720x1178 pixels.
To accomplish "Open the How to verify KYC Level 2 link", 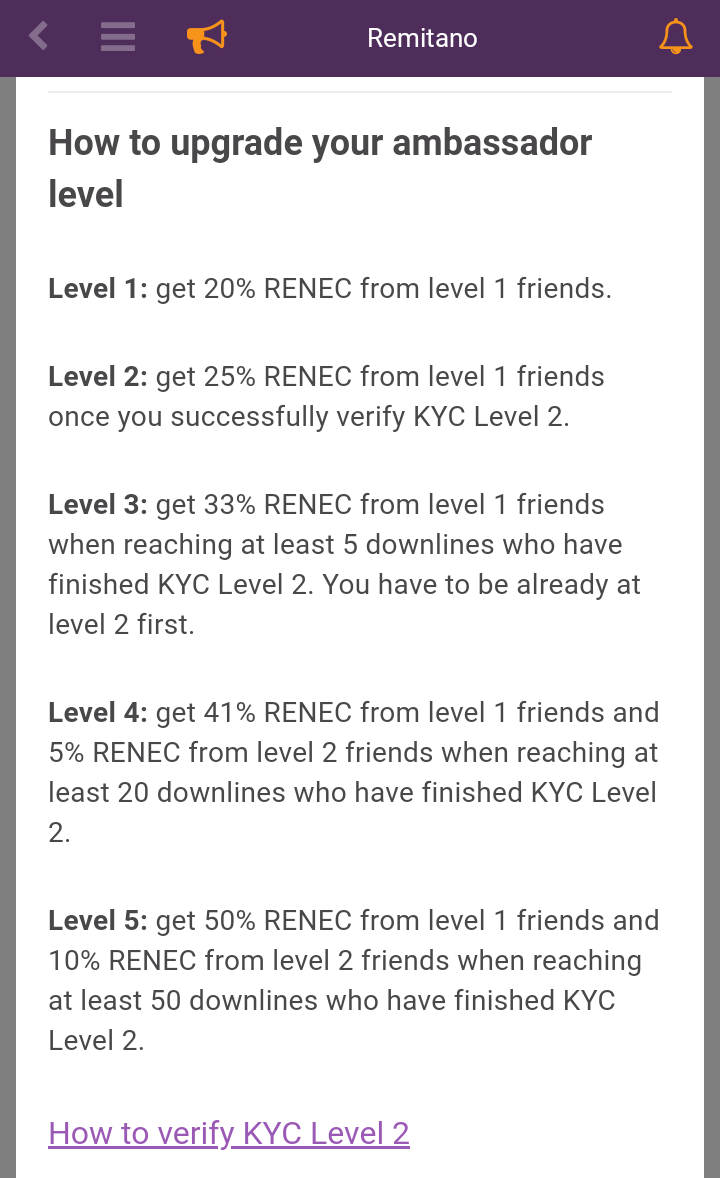I will coord(229,1133).
